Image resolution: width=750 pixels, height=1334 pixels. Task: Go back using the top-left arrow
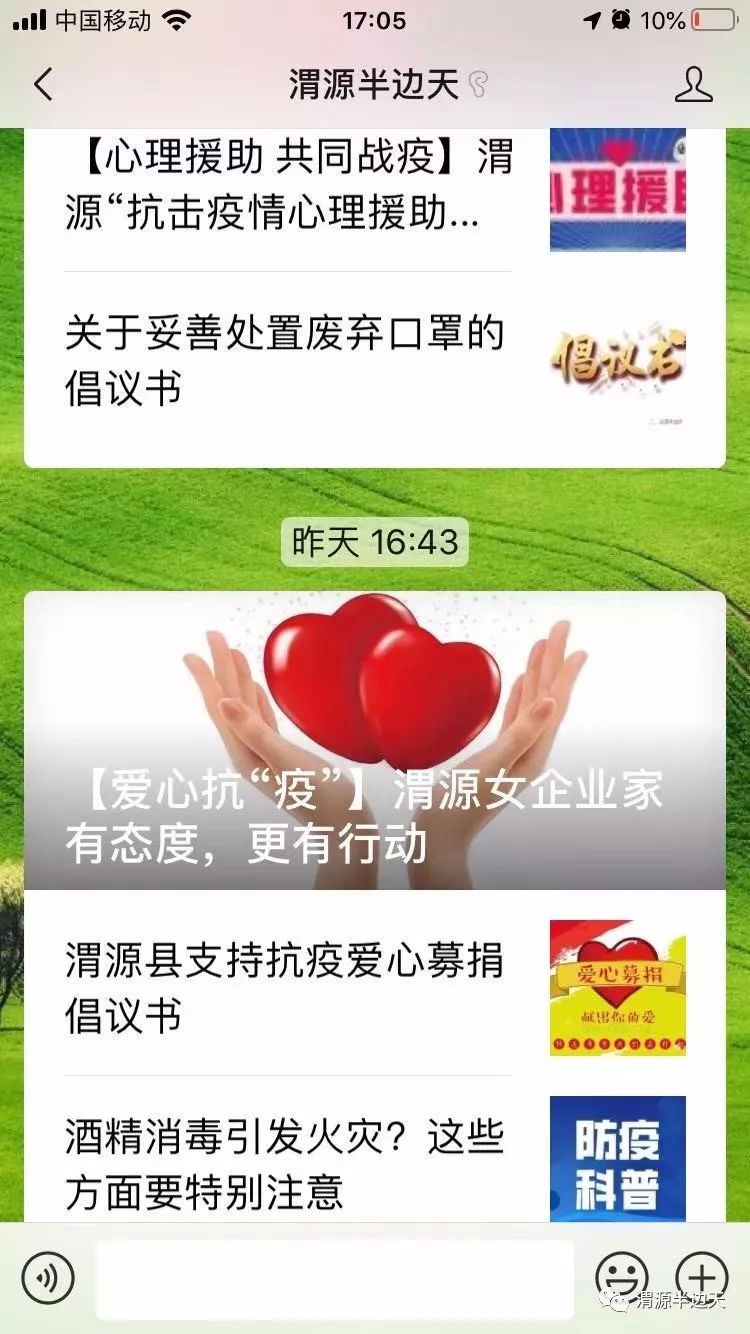43,85
